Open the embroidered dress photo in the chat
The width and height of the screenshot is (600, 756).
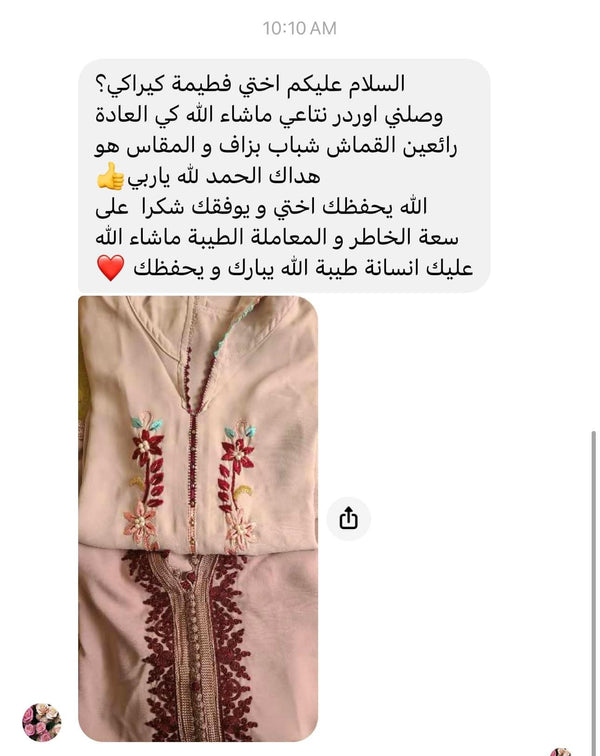[x=198, y=518]
